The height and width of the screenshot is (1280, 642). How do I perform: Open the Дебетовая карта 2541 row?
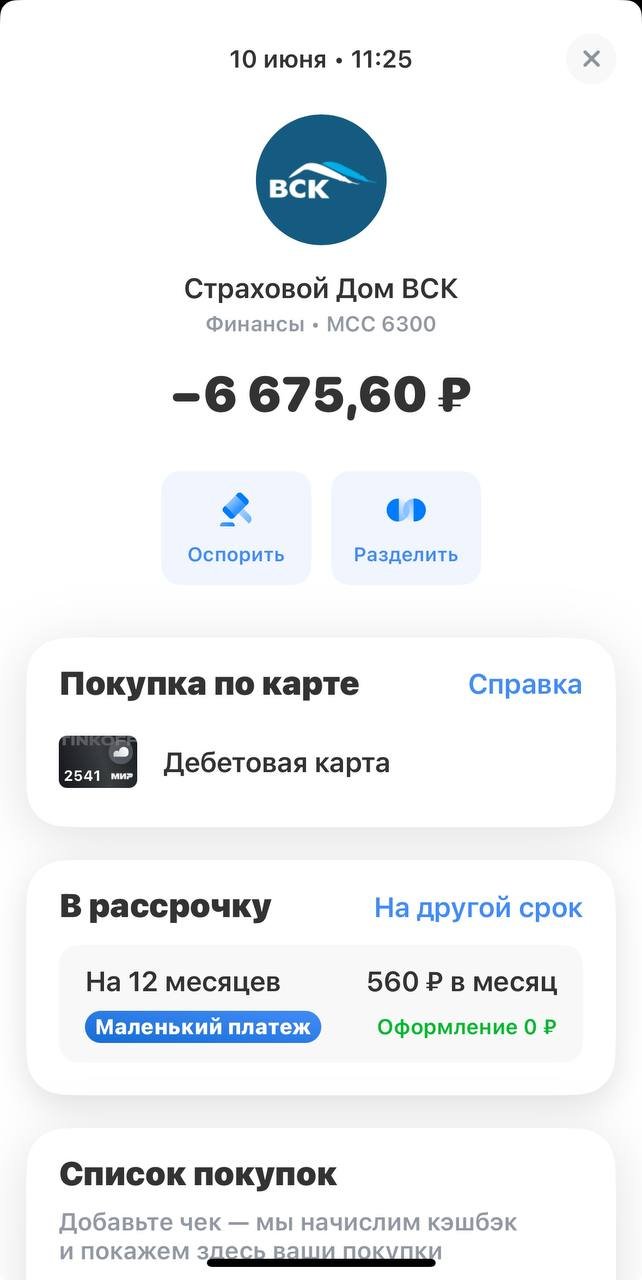(320, 763)
